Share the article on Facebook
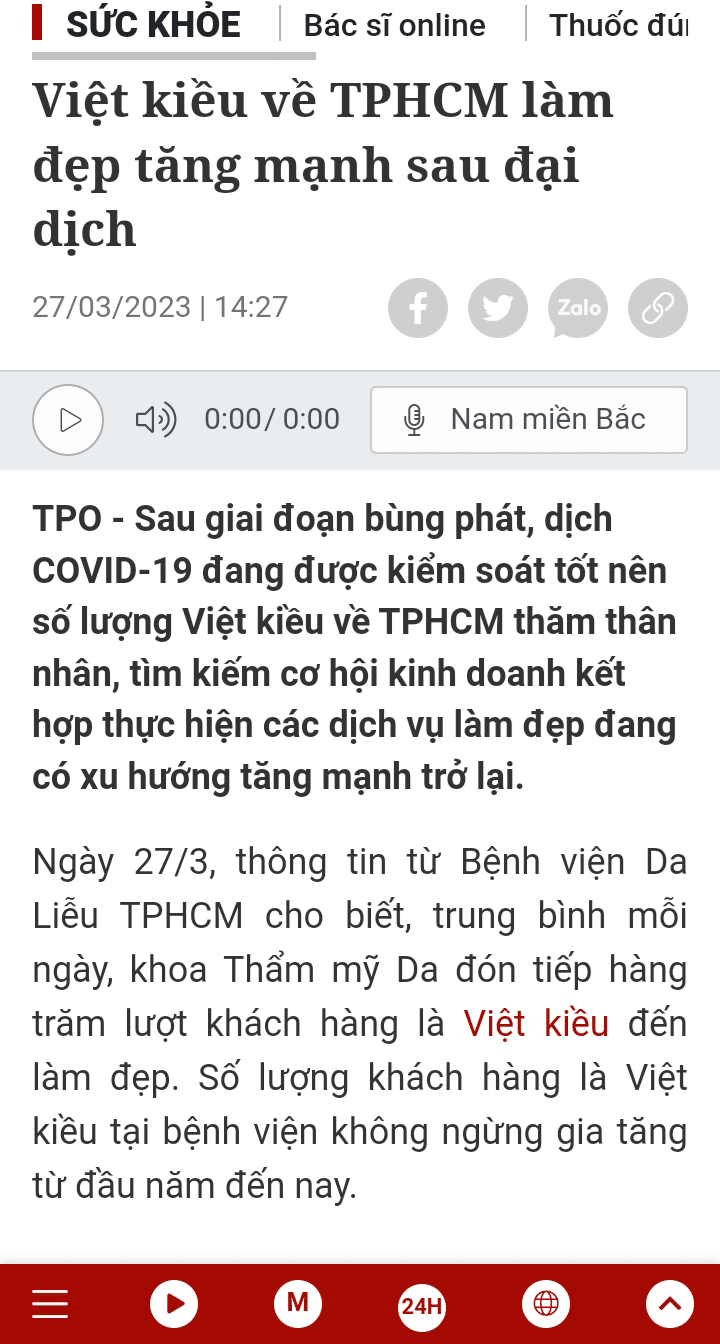Viewport: 720px width, 1344px height. point(418,308)
